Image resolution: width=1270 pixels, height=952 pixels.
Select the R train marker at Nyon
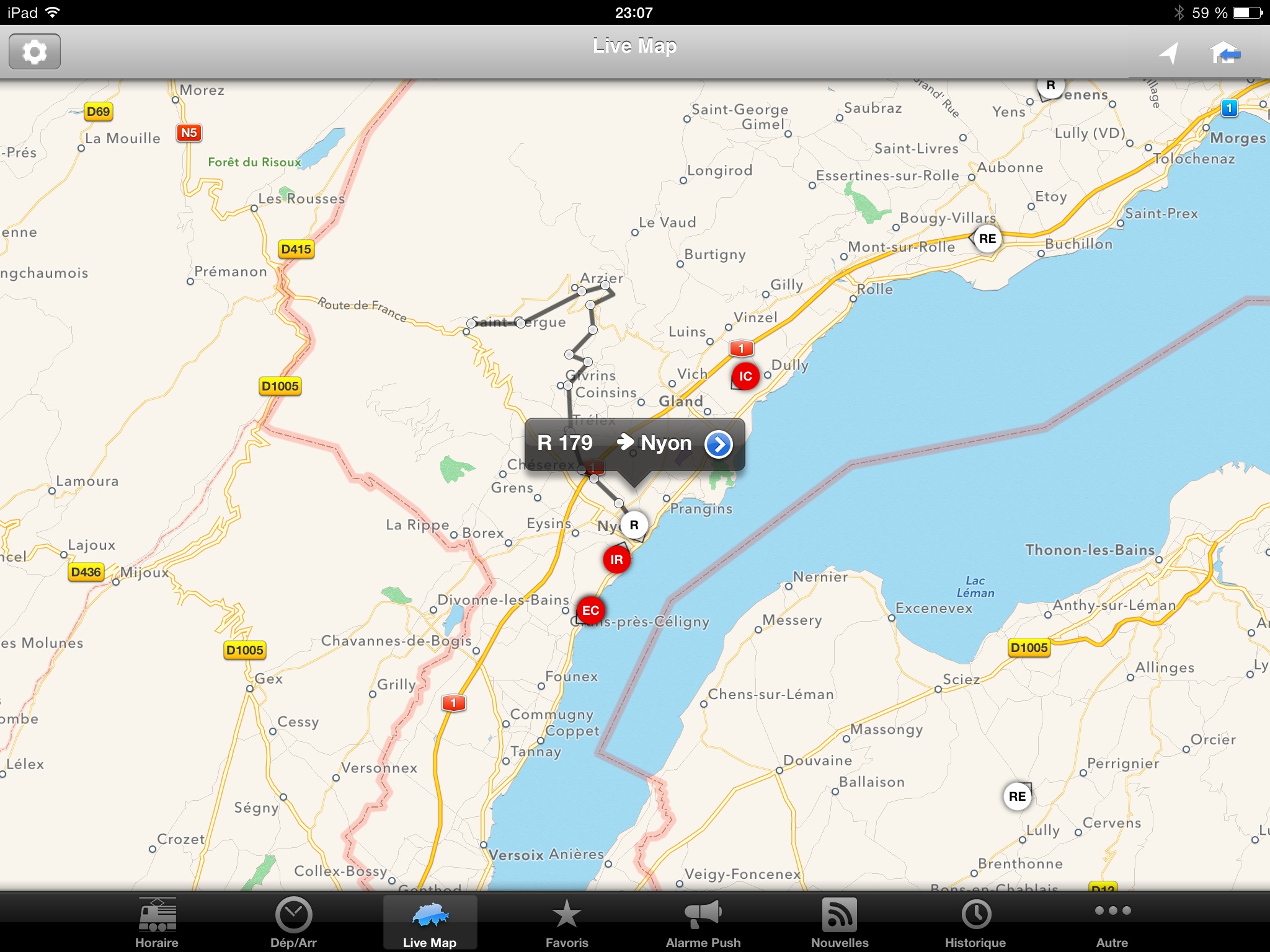click(634, 525)
